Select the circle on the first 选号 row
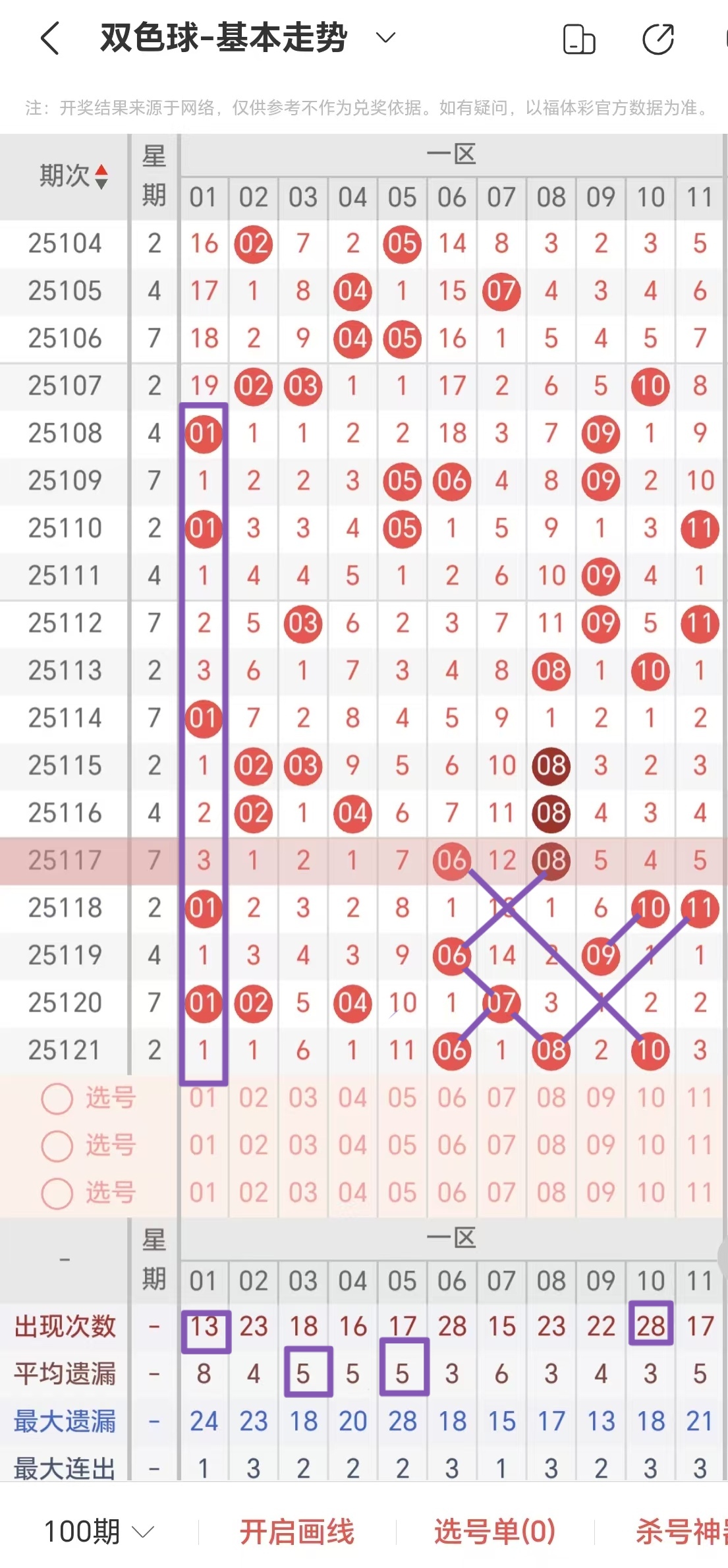This screenshot has width=728, height=1568. coord(58,1097)
